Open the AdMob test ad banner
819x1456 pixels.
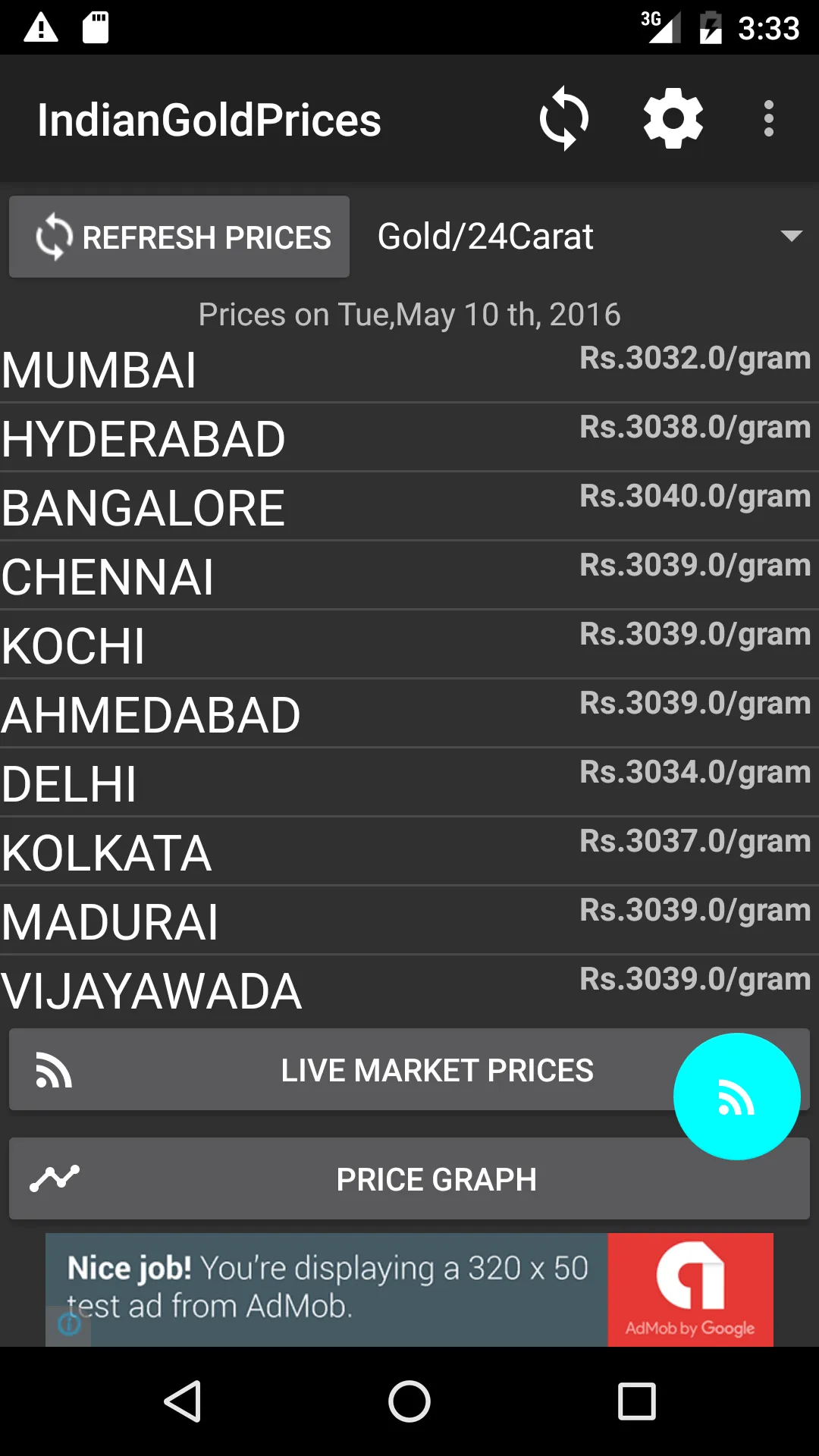tap(409, 1289)
